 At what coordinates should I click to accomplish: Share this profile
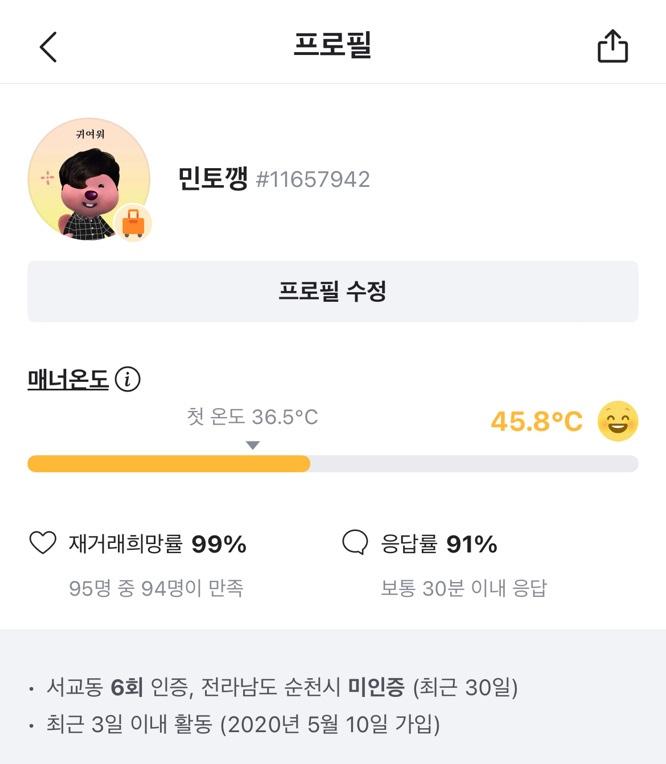pyautogui.click(x=612, y=47)
